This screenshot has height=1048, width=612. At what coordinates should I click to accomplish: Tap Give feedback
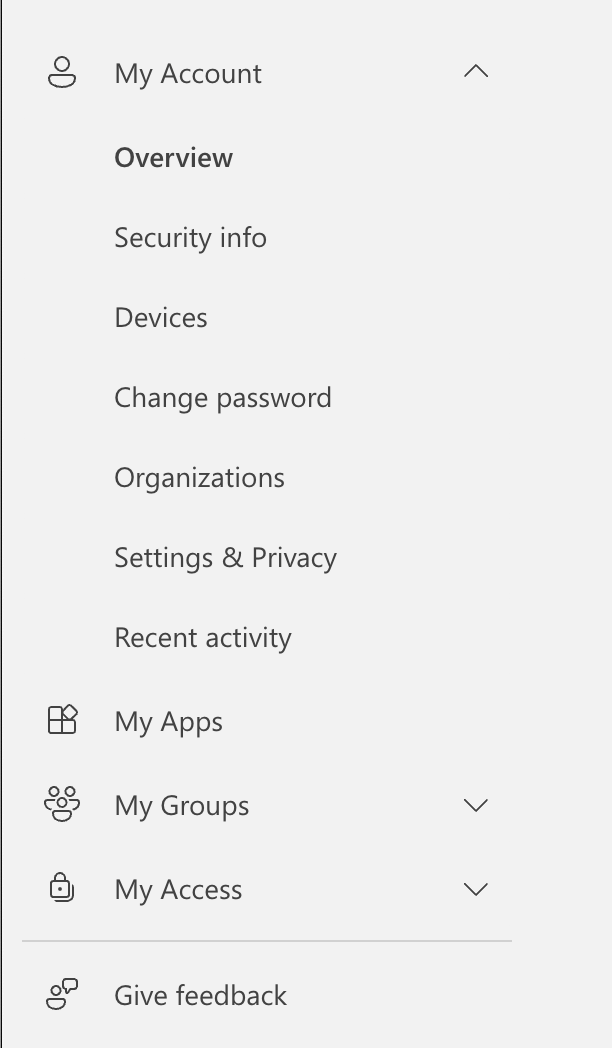[x=200, y=995]
